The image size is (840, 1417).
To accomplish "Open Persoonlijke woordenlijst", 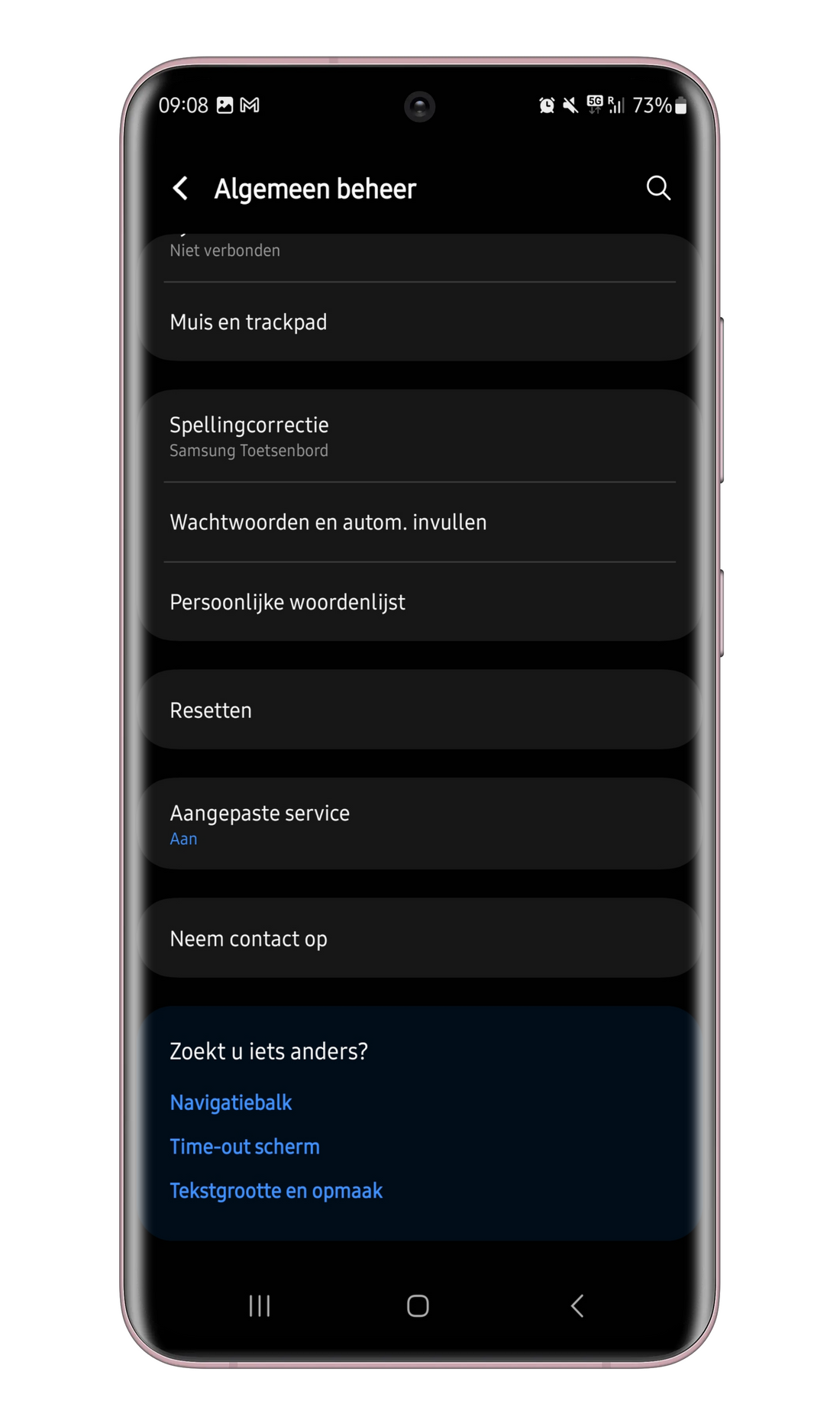I will tap(419, 602).
